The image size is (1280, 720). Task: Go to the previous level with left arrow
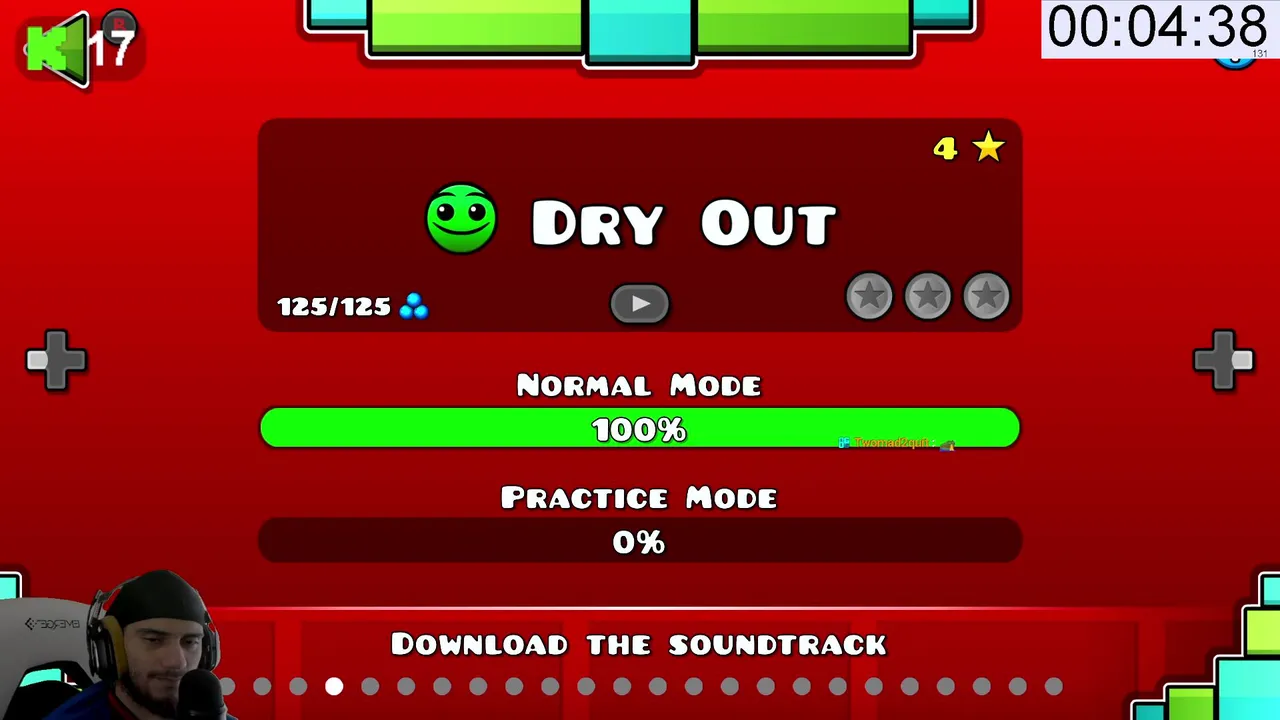tap(56, 360)
